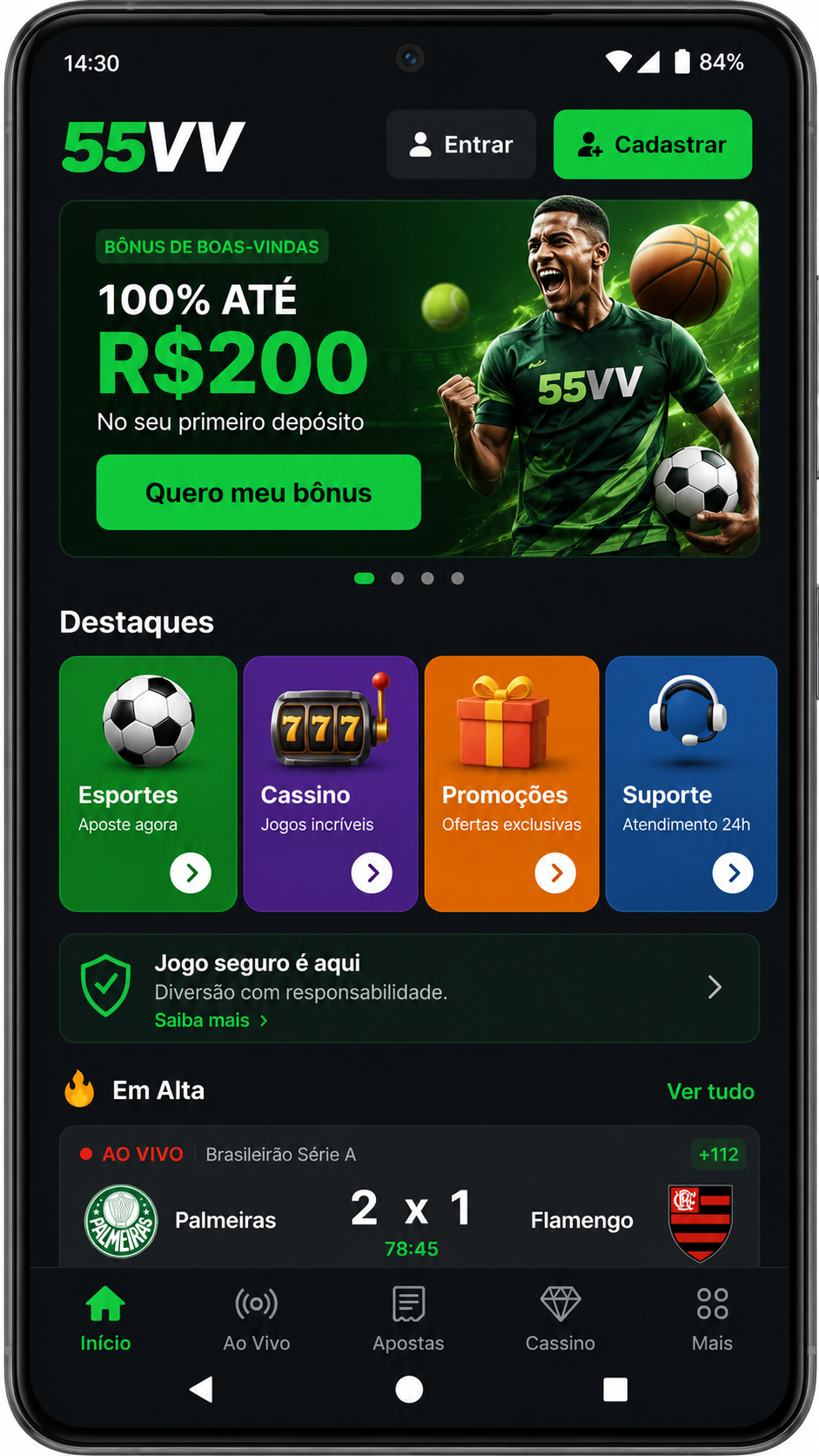Viewport: 819px width, 1456px height.
Task: Tap the Entrar login button
Action: click(460, 145)
